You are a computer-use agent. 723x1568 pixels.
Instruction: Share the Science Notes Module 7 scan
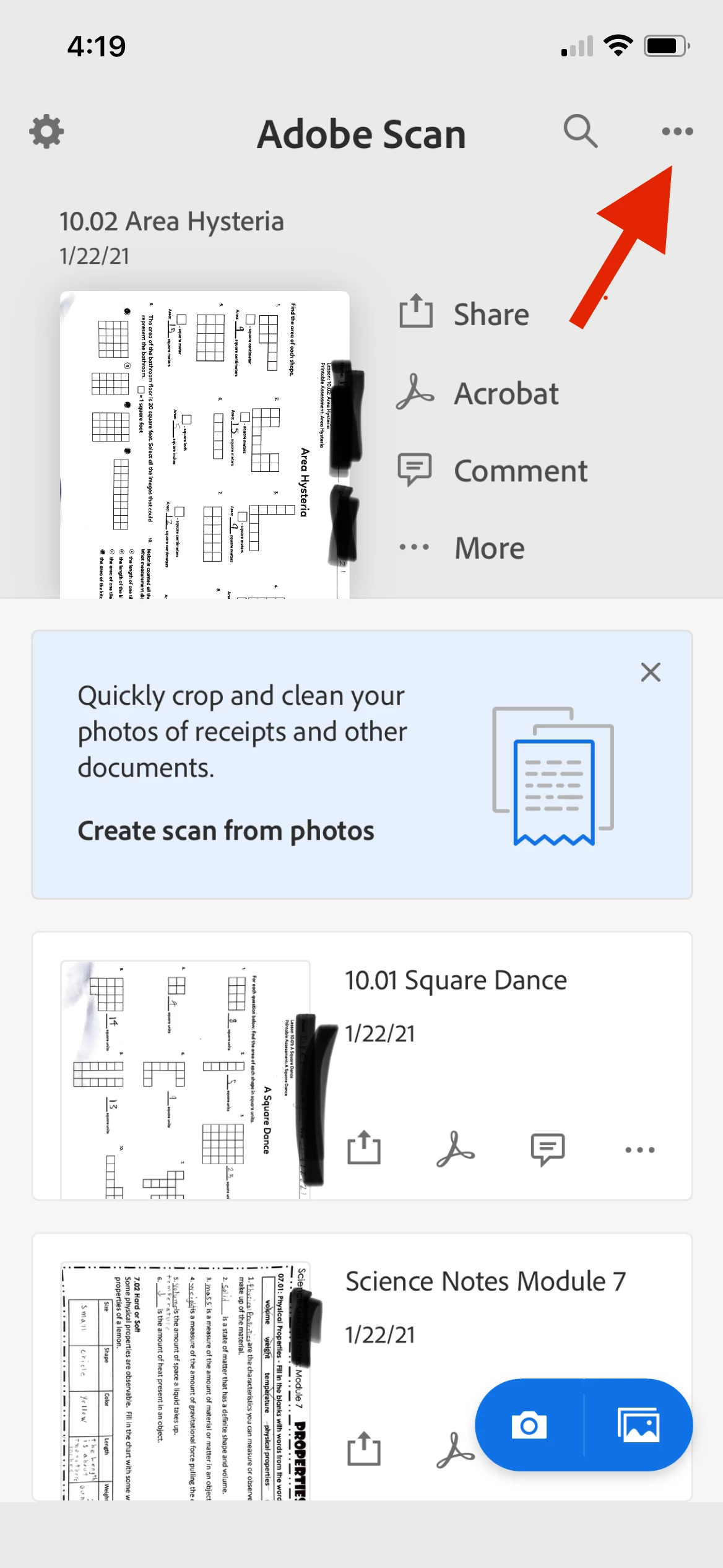click(x=364, y=1449)
